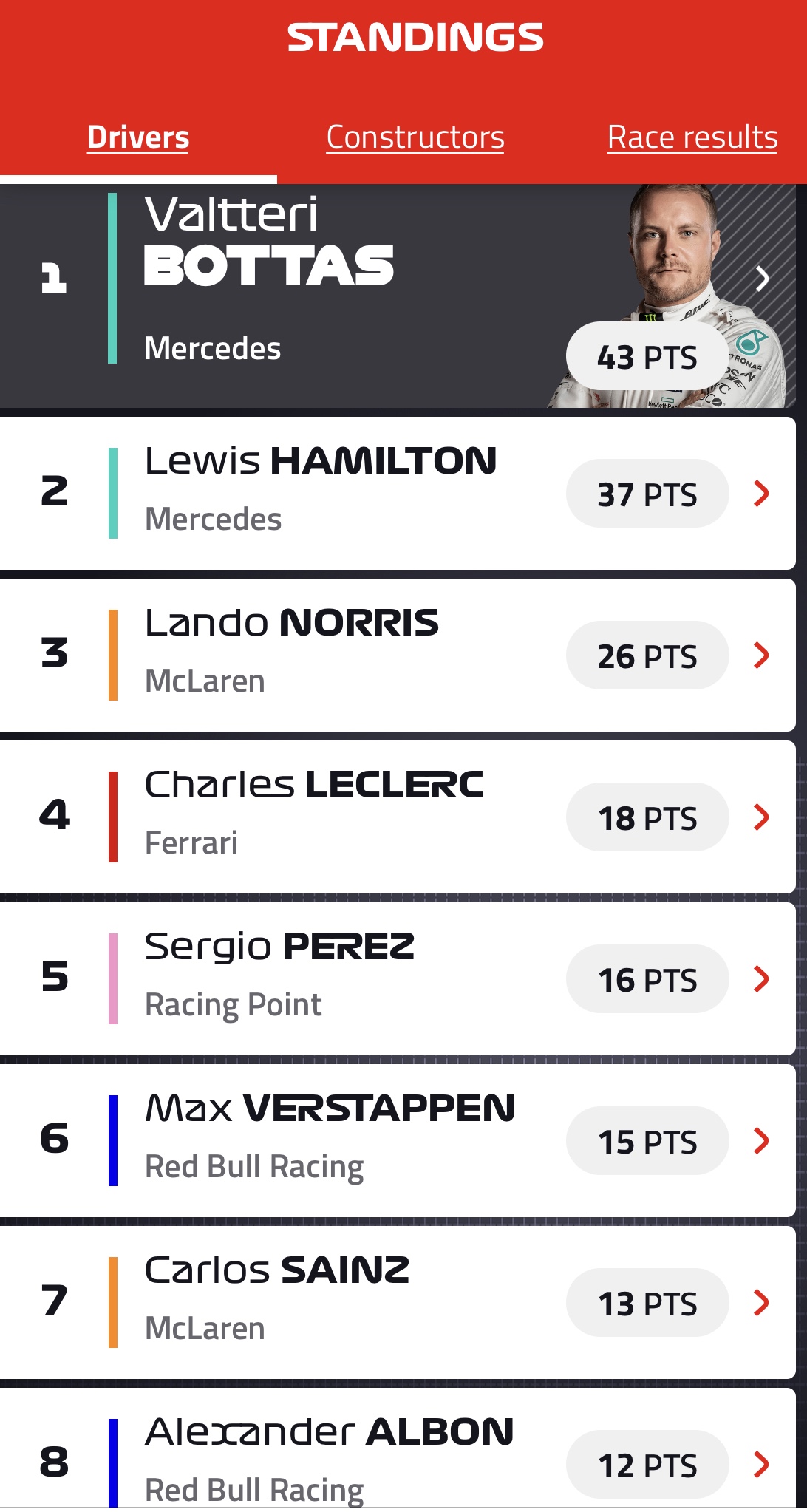Switch to the Constructors tab
The image size is (807, 1512).
pyautogui.click(x=415, y=137)
